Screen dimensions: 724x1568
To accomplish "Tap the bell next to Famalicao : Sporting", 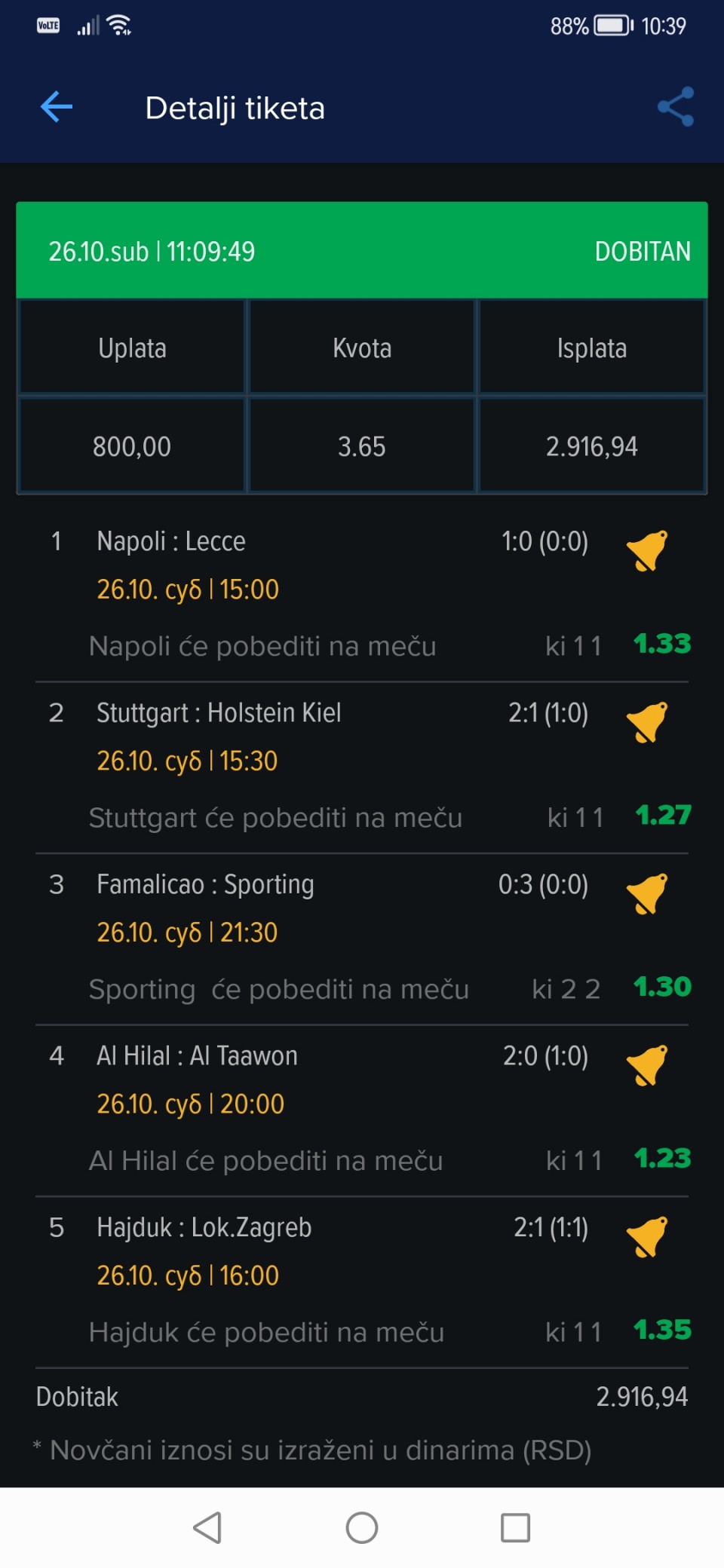I will 647,893.
